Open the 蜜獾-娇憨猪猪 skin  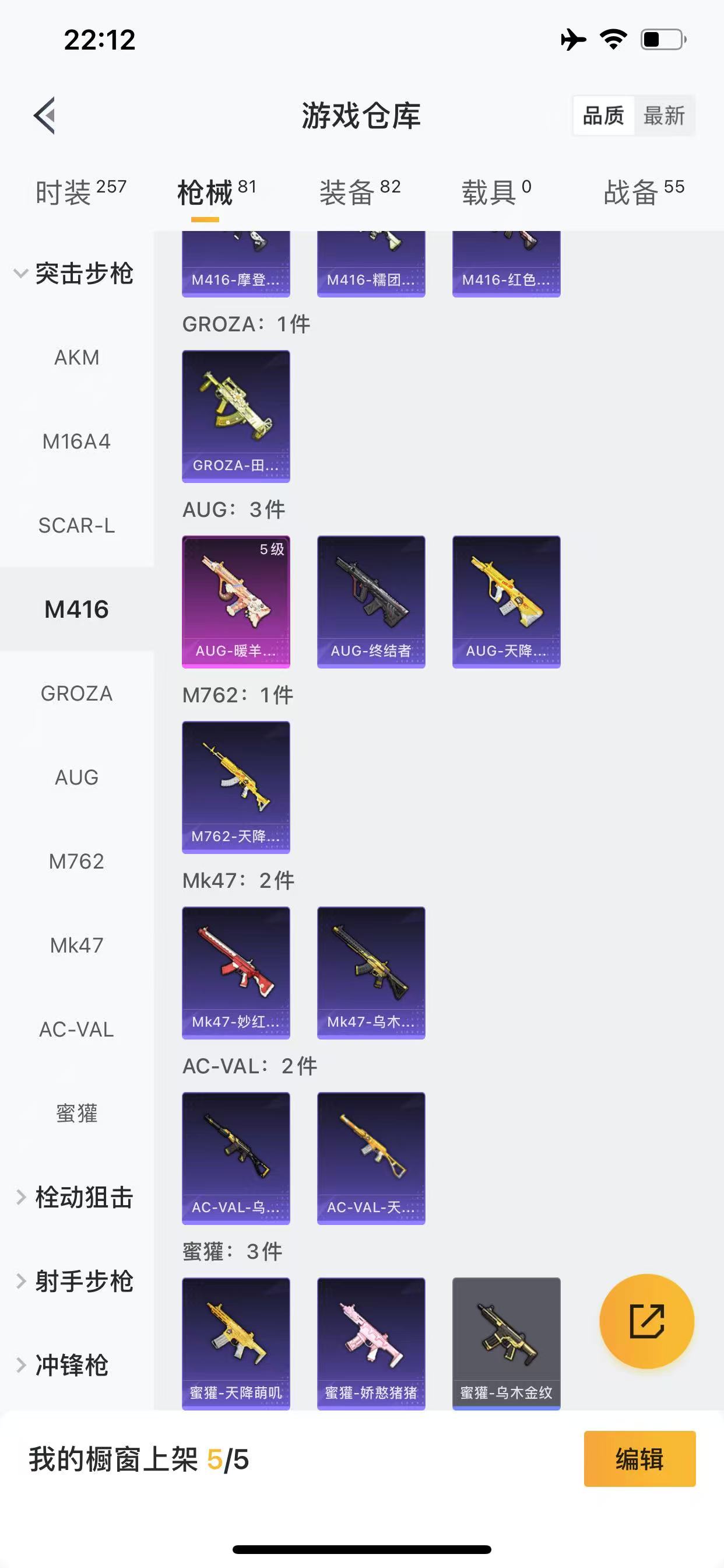click(x=371, y=1343)
